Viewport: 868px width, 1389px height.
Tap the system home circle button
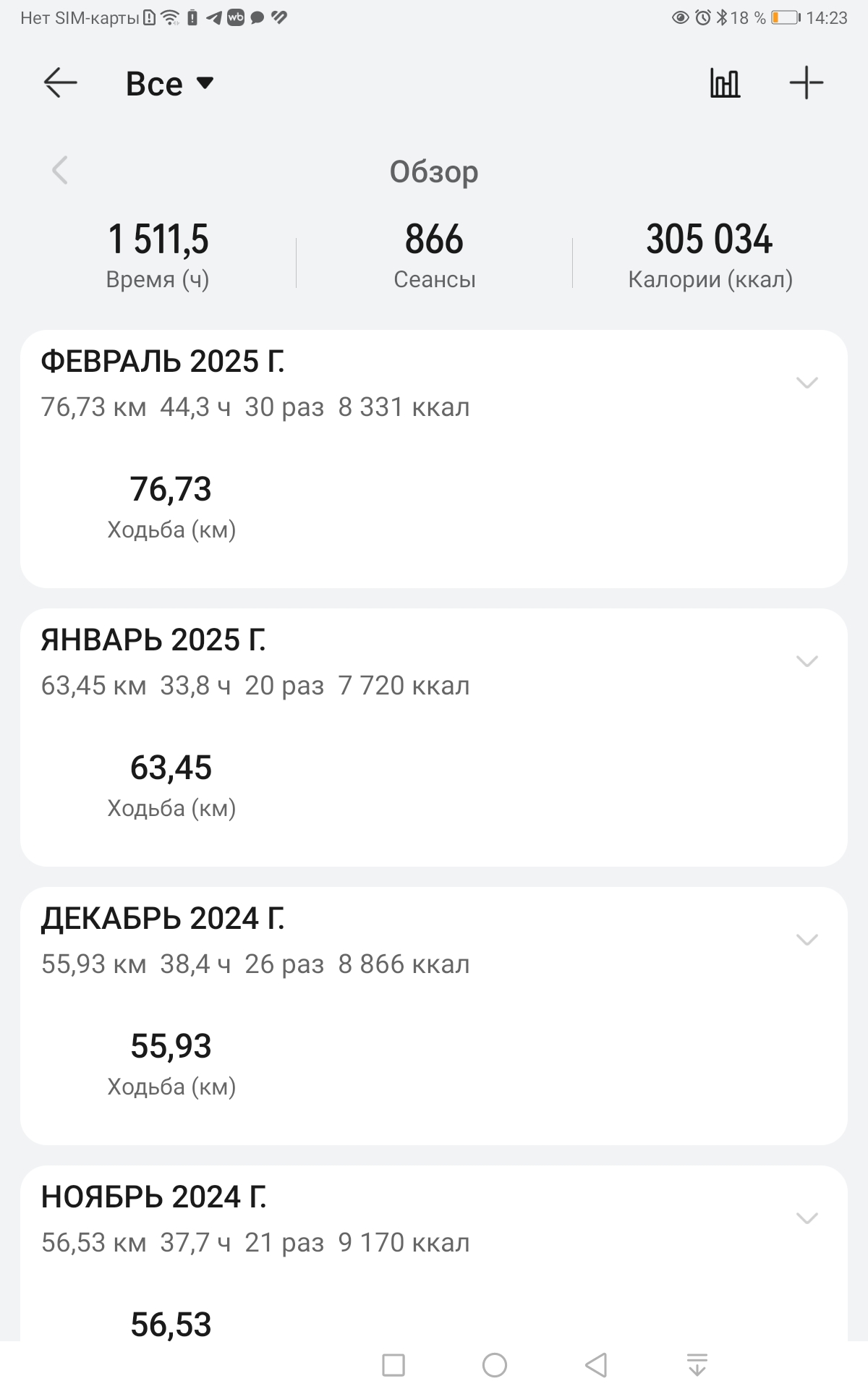click(495, 1365)
